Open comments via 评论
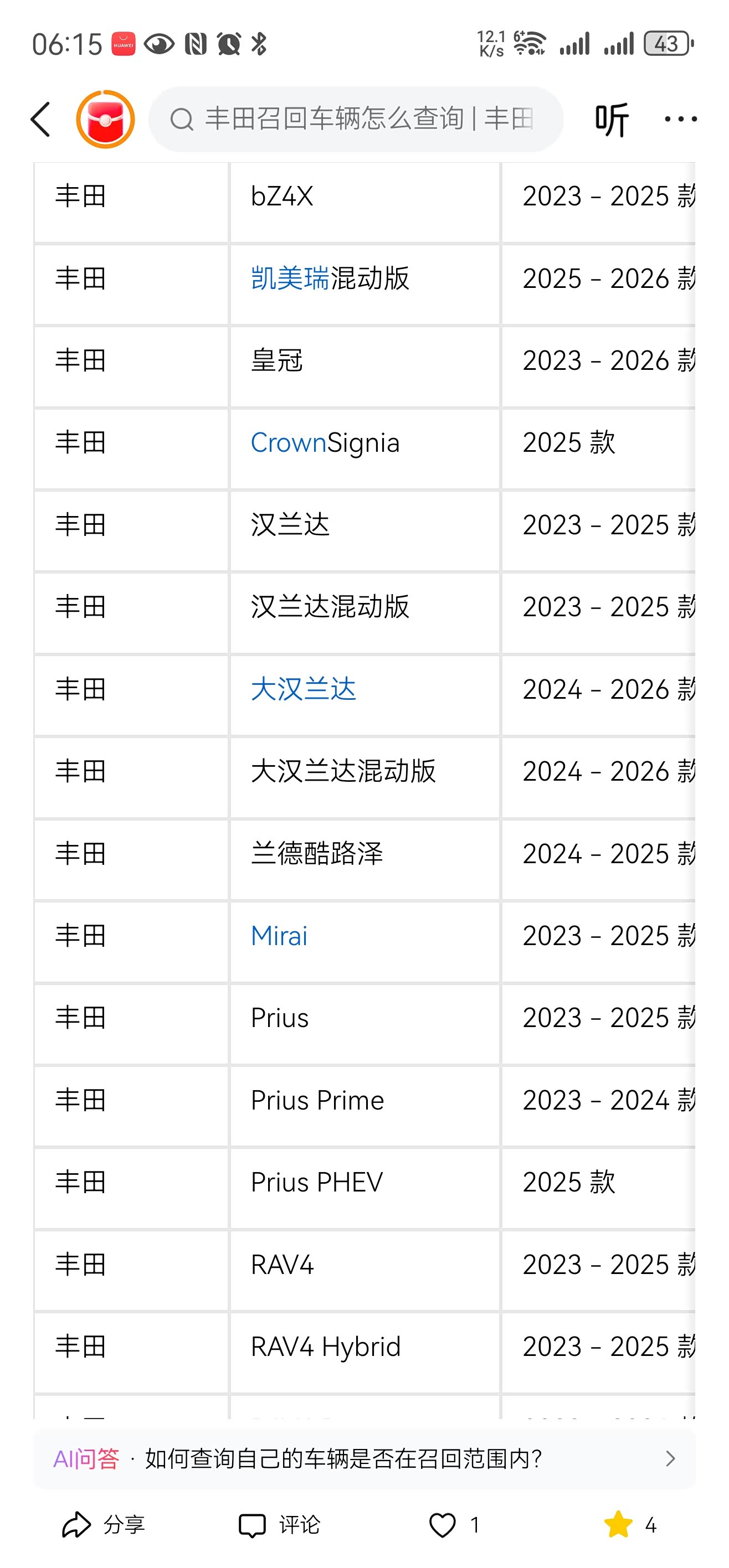Screen dimensions: 729x1568 [x=279, y=1525]
